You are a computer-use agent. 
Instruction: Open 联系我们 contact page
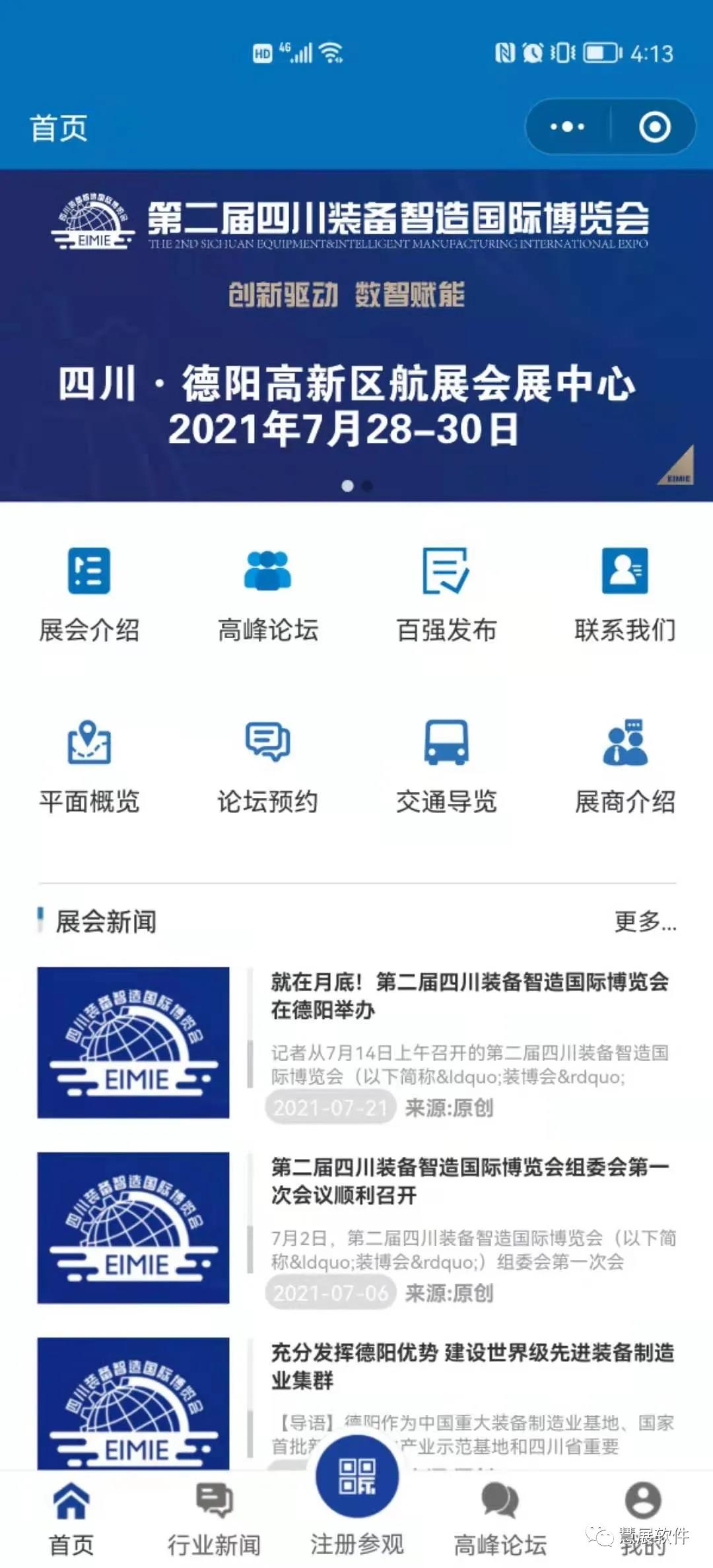pyautogui.click(x=625, y=594)
